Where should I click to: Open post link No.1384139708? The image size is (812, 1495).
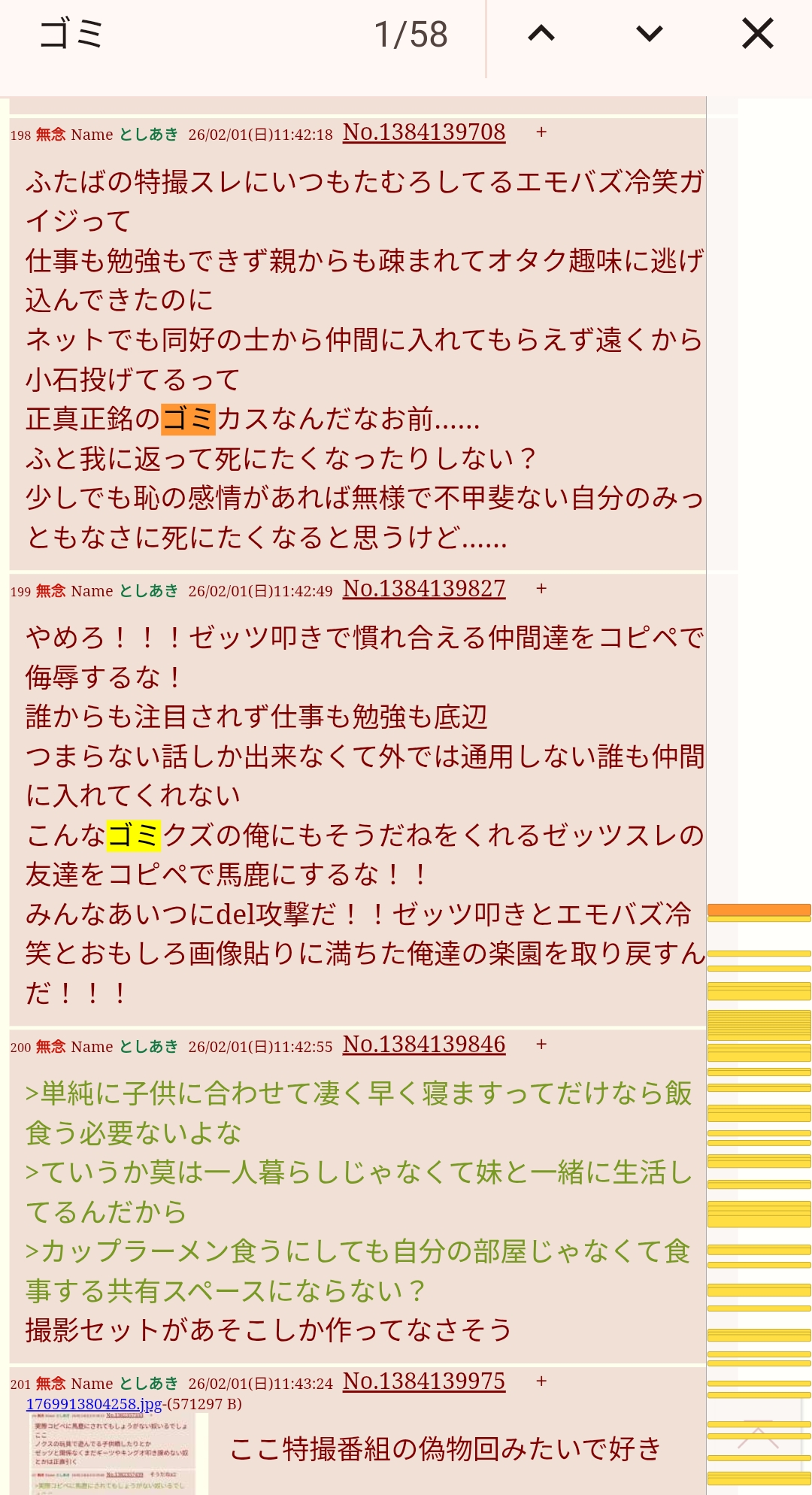pos(423,132)
